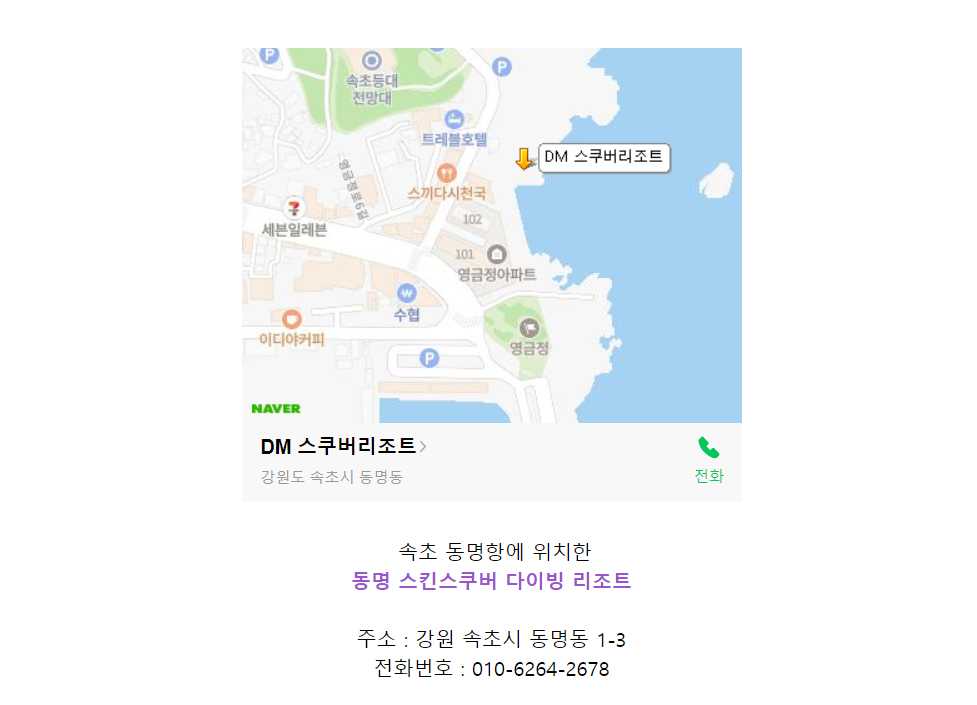977x705 pixels.
Task: Call the resort via the 전화 button
Action: pyautogui.click(x=708, y=459)
